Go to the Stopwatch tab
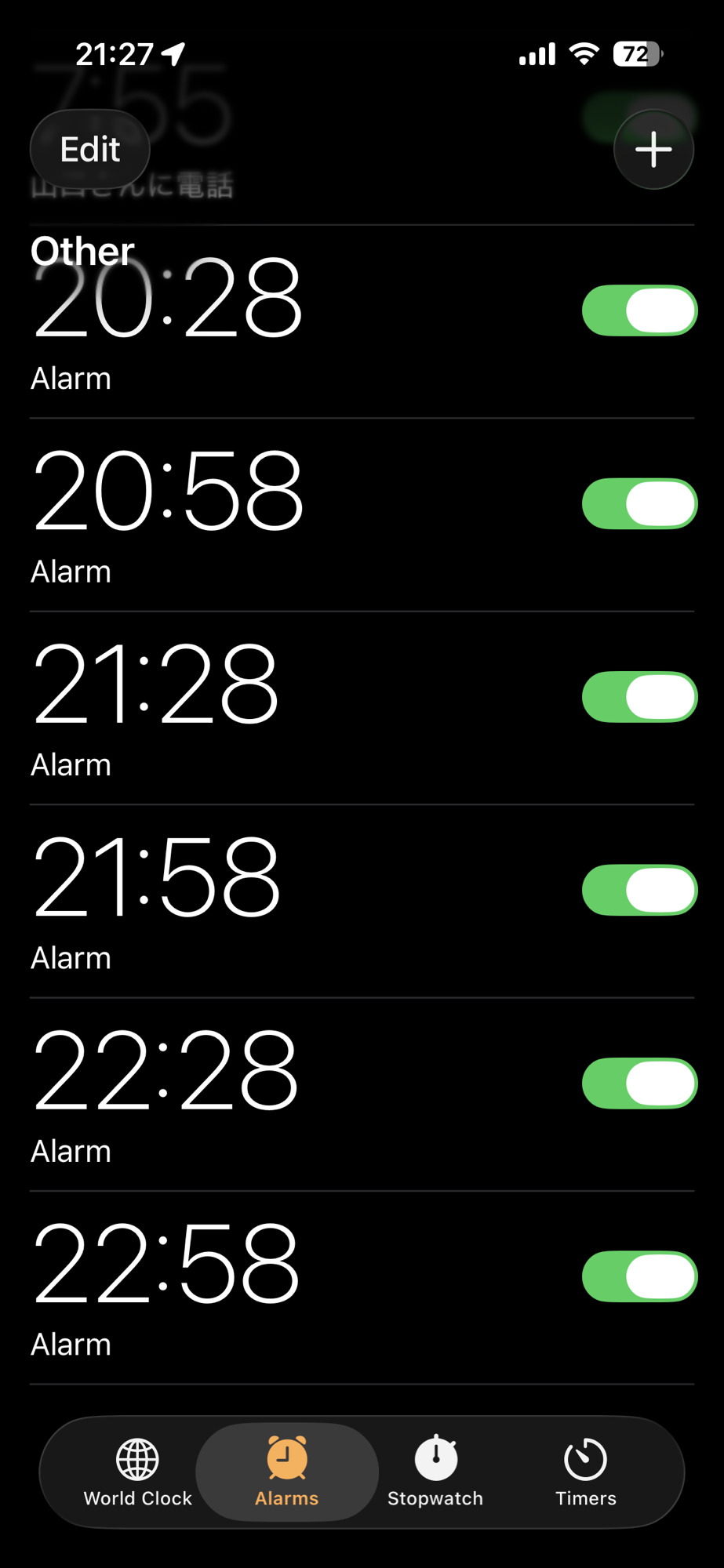 (435, 1472)
